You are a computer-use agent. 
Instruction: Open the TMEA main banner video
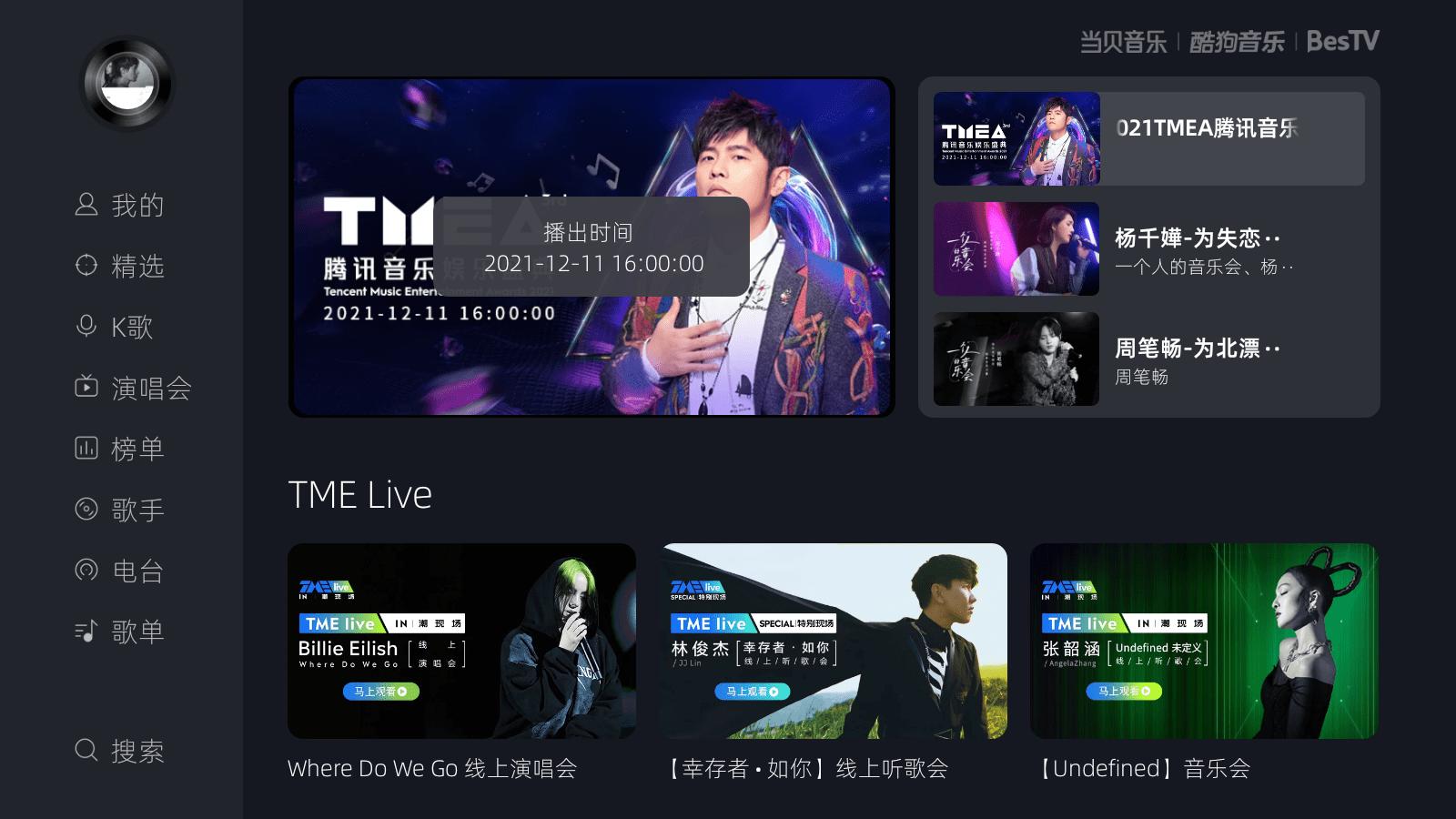[x=591, y=248]
